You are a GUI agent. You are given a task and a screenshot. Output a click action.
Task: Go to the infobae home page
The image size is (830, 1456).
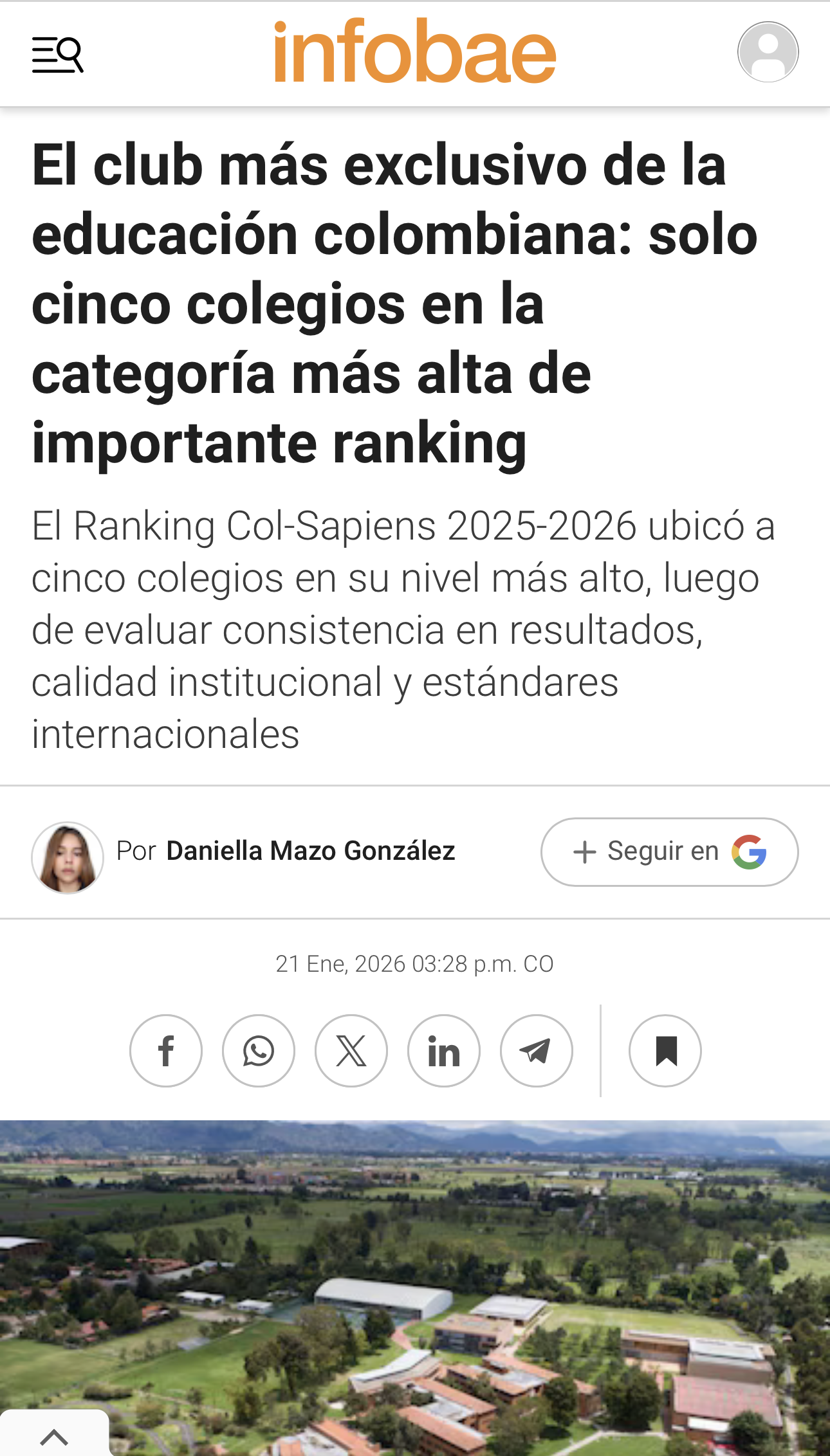415,51
